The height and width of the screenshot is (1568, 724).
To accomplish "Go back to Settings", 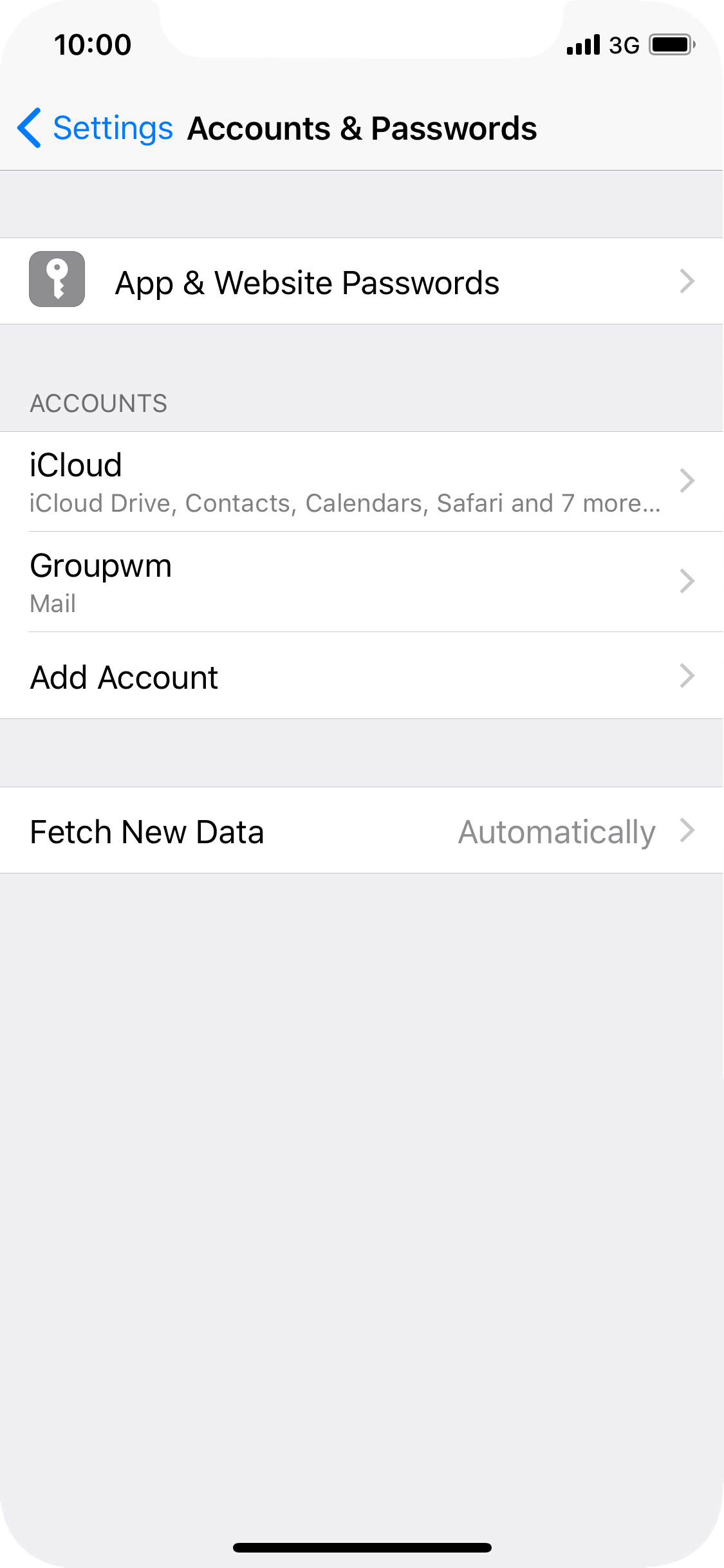I will click(95, 128).
